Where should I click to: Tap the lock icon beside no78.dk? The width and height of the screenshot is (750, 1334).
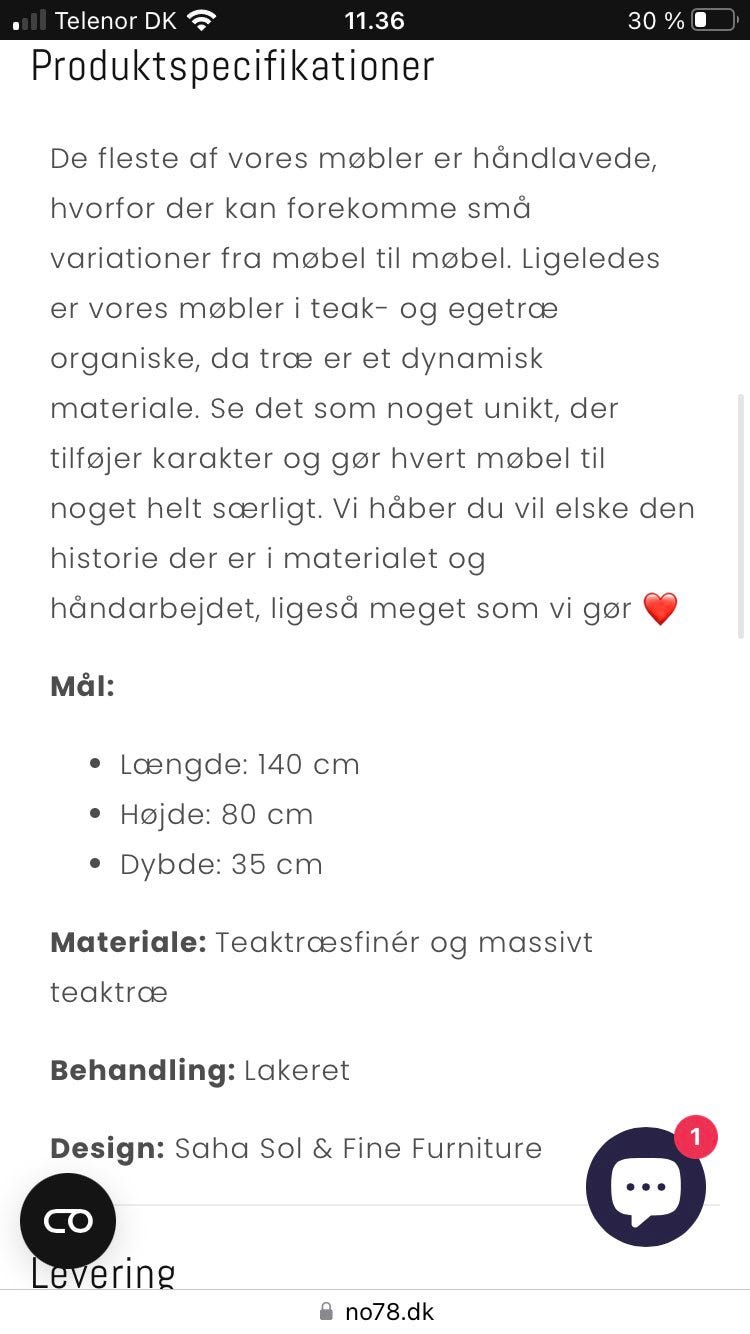(325, 1310)
